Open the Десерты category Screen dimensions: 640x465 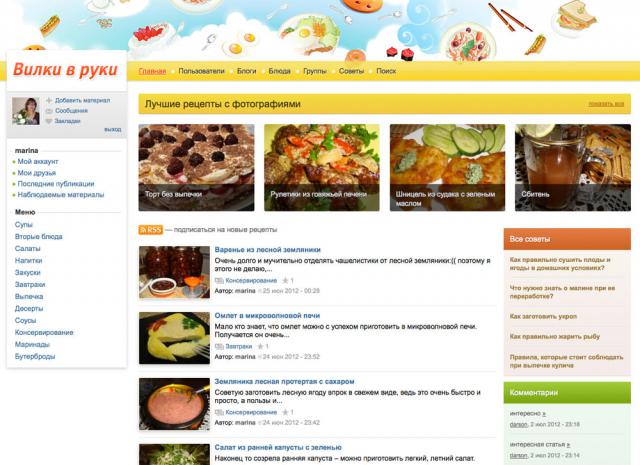click(x=29, y=308)
